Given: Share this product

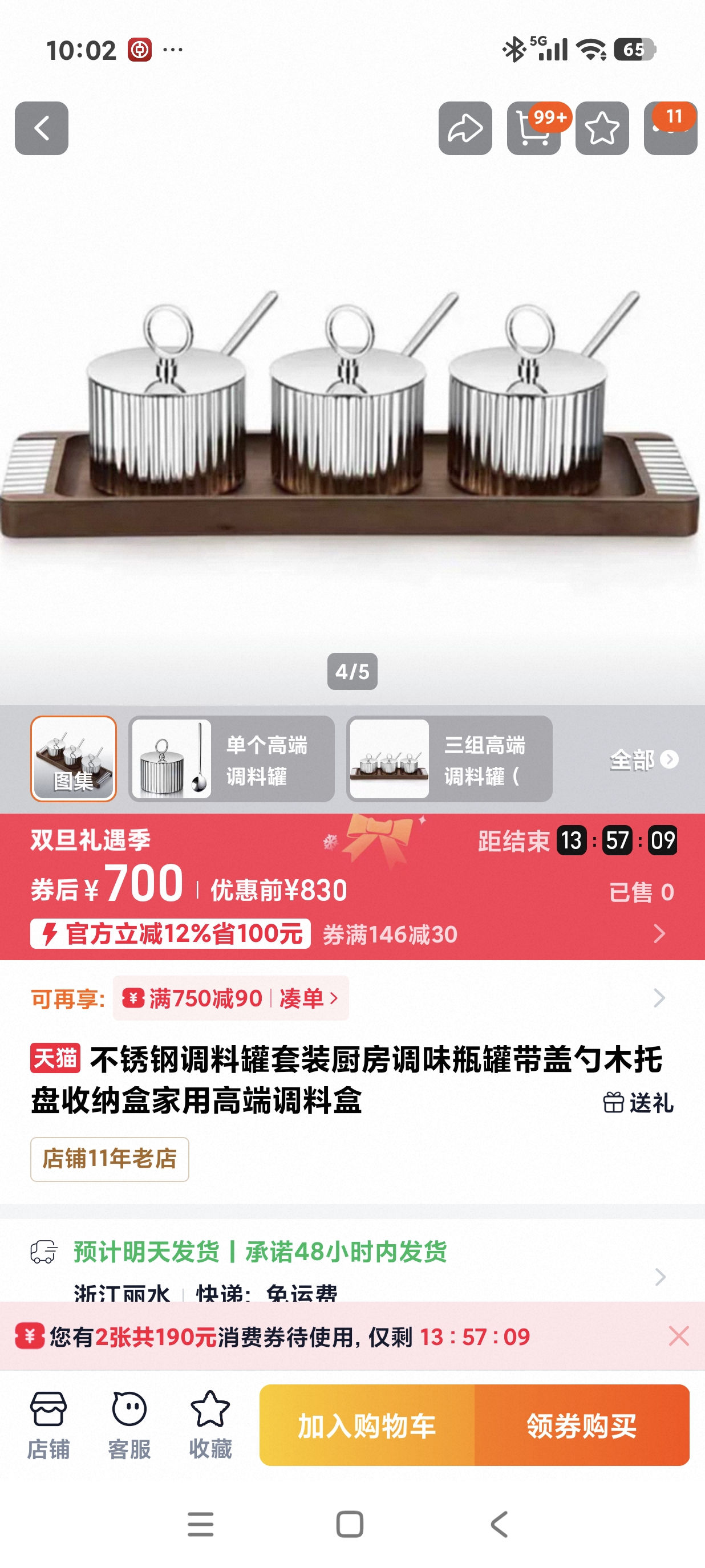Looking at the screenshot, I should 465,128.
